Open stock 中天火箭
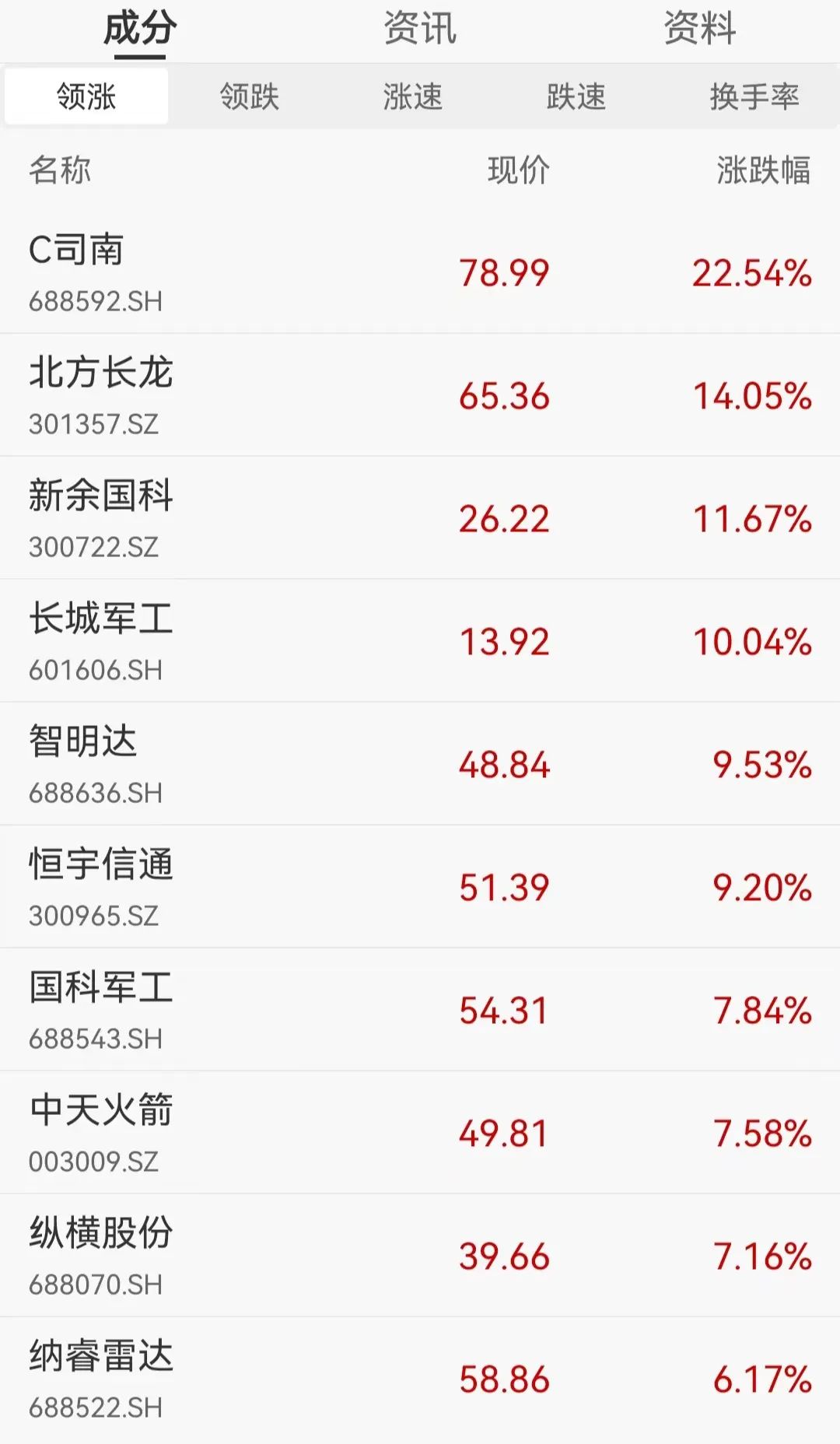Image resolution: width=840 pixels, height=1444 pixels. tap(420, 1133)
